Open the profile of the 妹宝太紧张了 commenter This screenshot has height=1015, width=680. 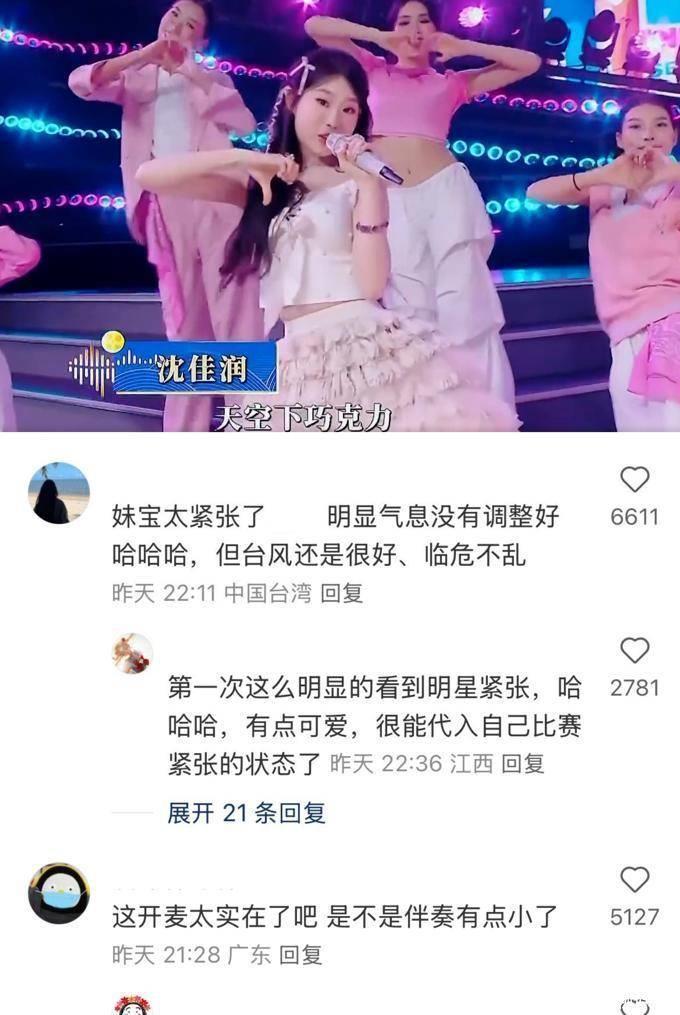coord(59,493)
